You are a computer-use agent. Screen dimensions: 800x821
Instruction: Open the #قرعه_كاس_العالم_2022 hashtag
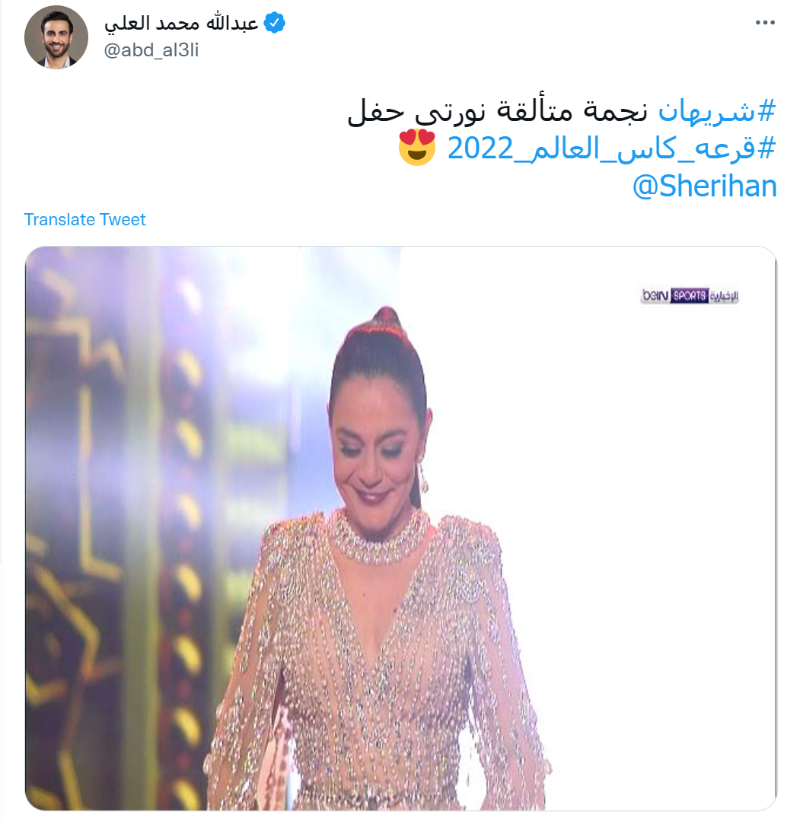611,149
